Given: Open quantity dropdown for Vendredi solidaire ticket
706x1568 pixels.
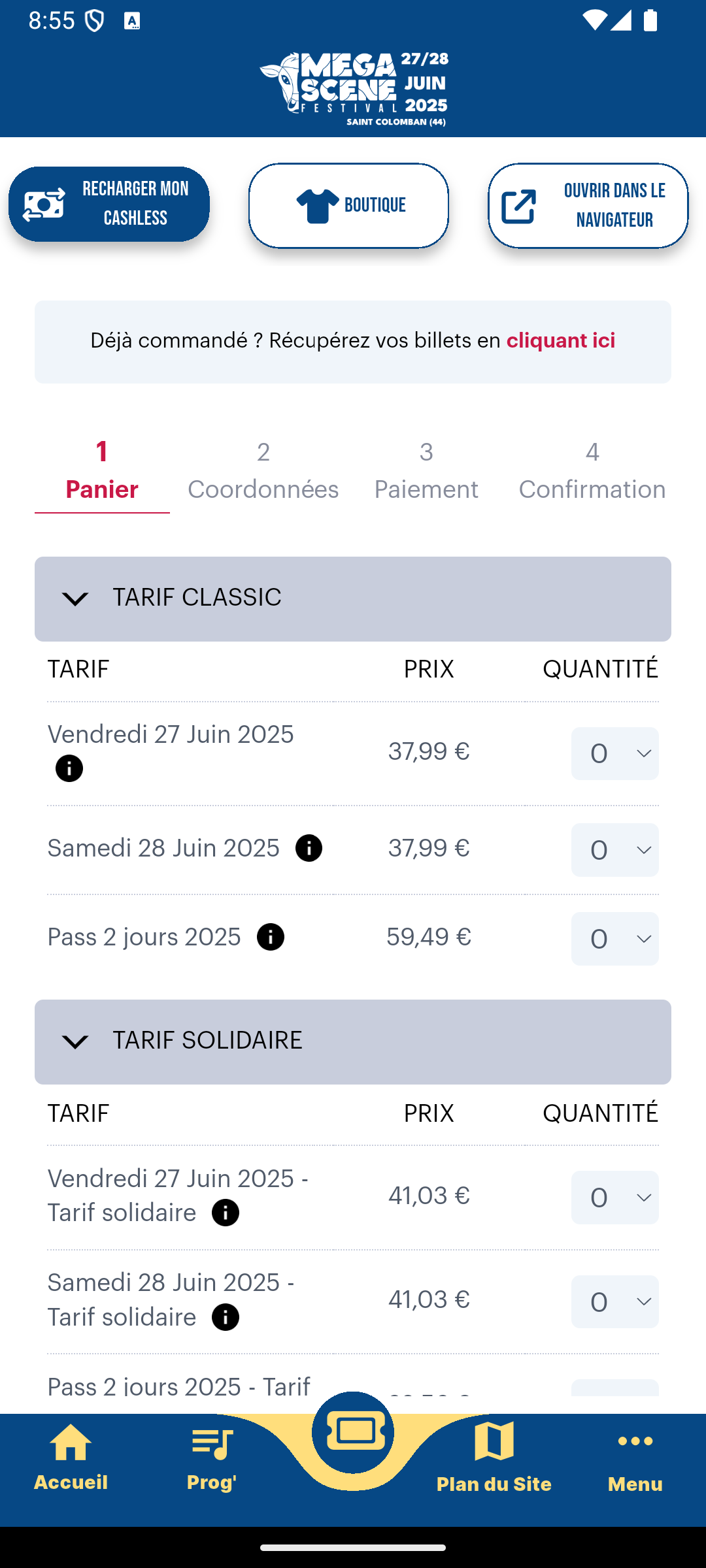Looking at the screenshot, I should tap(614, 1197).
